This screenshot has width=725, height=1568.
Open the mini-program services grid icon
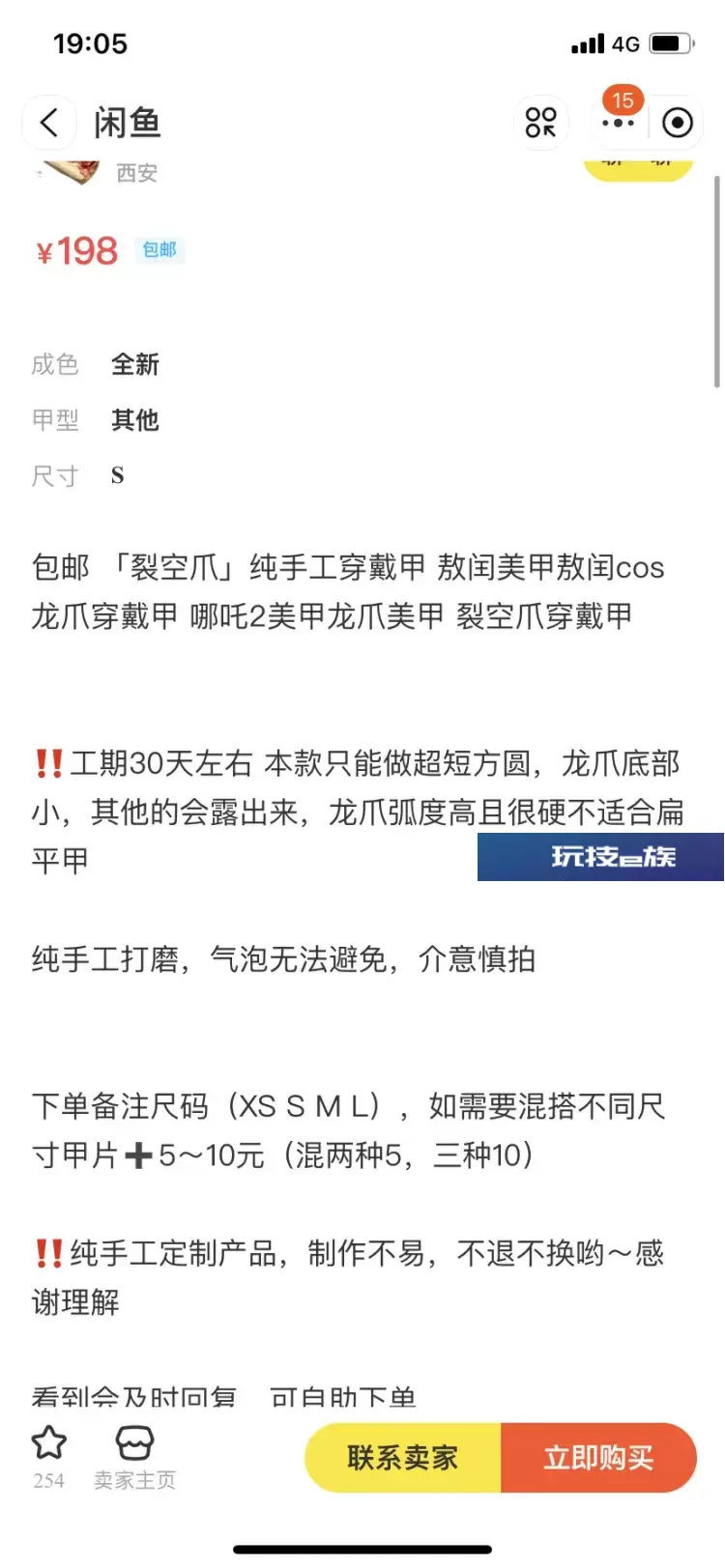[540, 123]
